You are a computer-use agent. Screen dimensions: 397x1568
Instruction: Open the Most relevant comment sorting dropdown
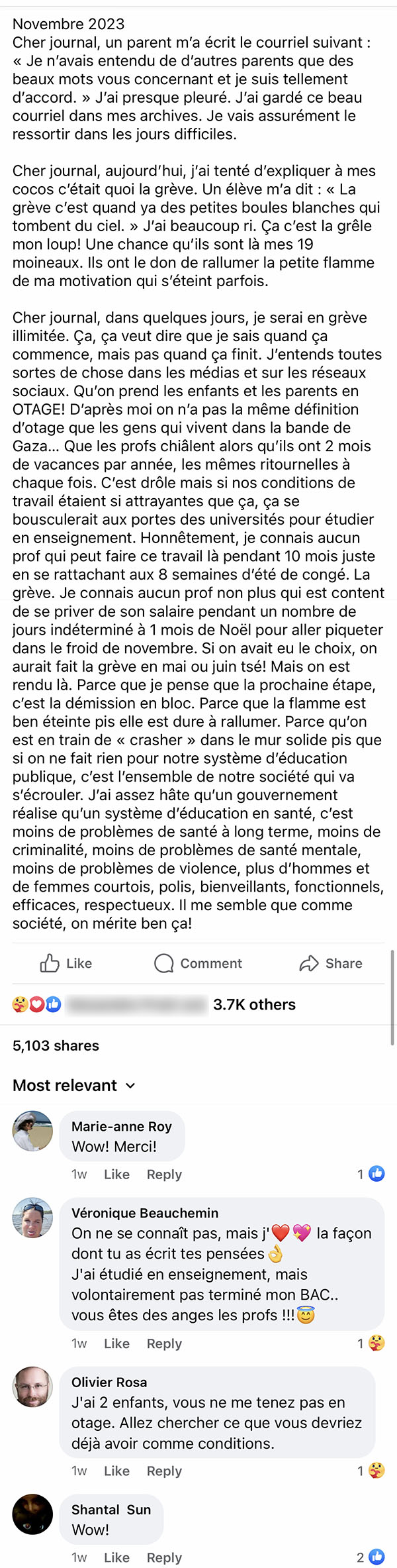pyautogui.click(x=74, y=1085)
